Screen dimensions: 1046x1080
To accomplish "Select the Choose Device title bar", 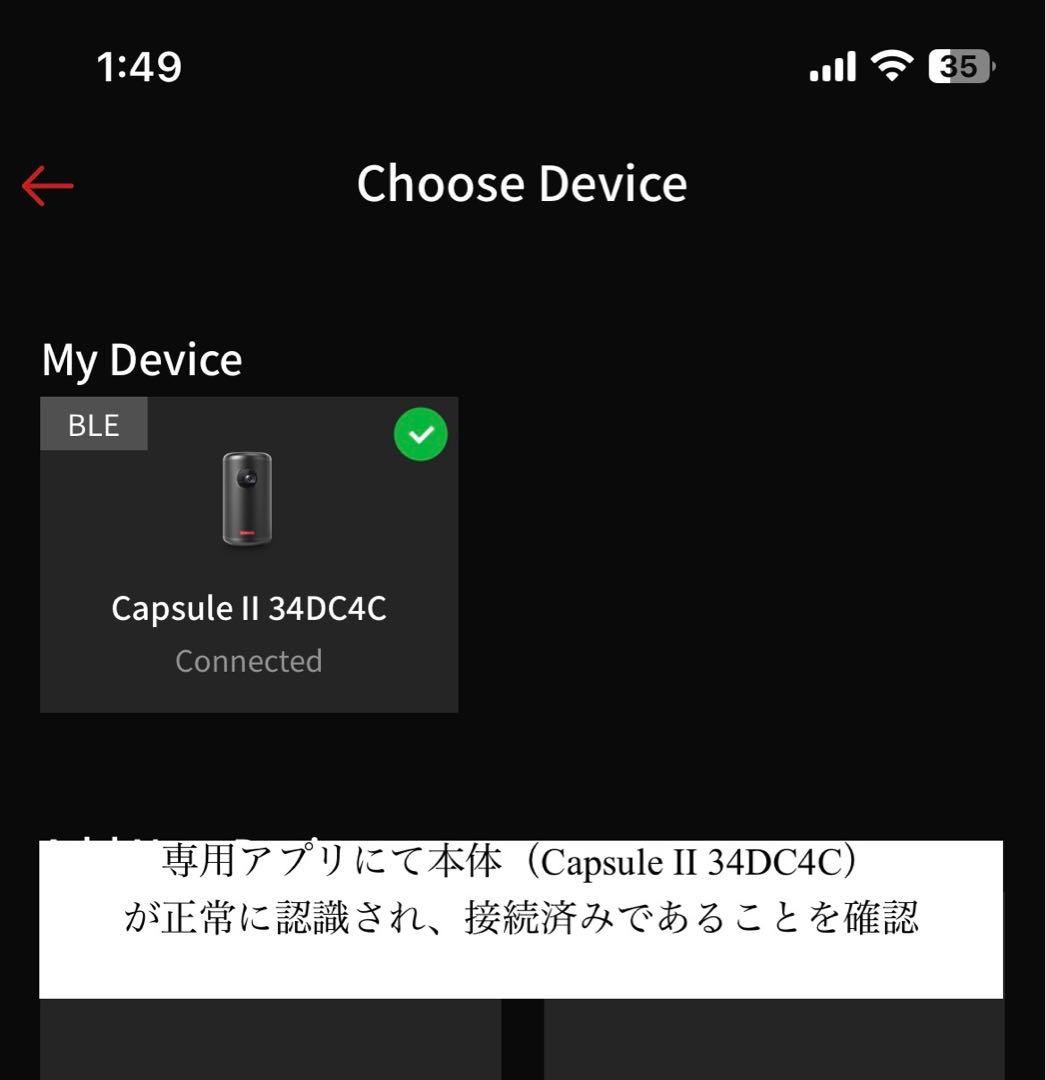I will [x=522, y=183].
